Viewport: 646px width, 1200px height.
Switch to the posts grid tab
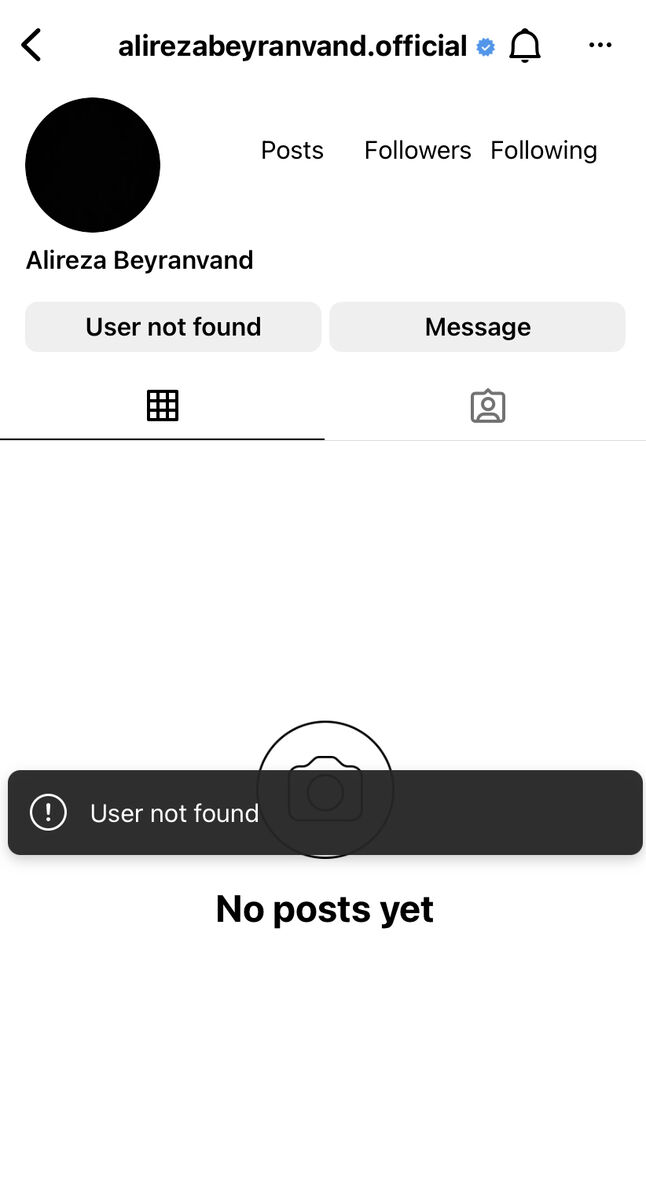tap(162, 406)
